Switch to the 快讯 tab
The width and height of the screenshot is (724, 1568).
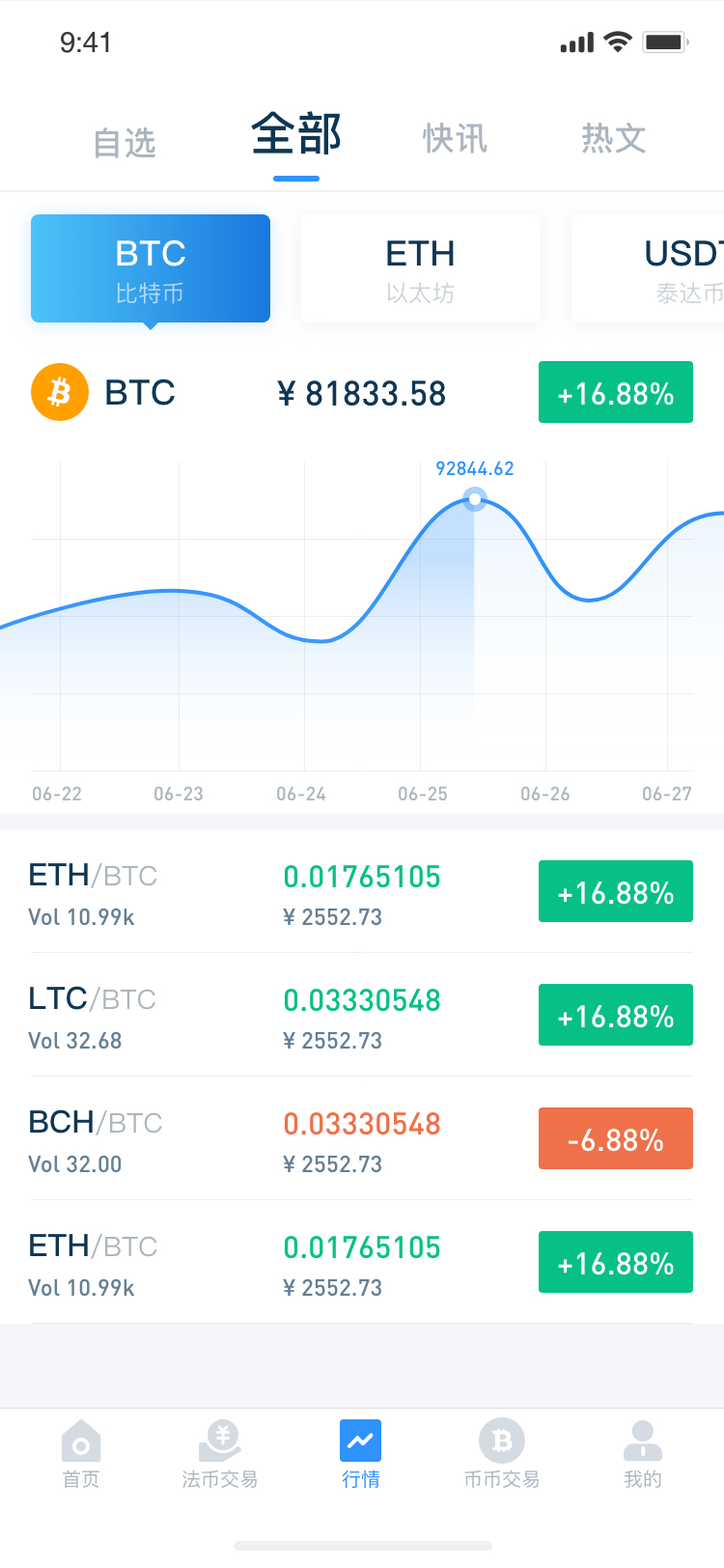pos(455,139)
